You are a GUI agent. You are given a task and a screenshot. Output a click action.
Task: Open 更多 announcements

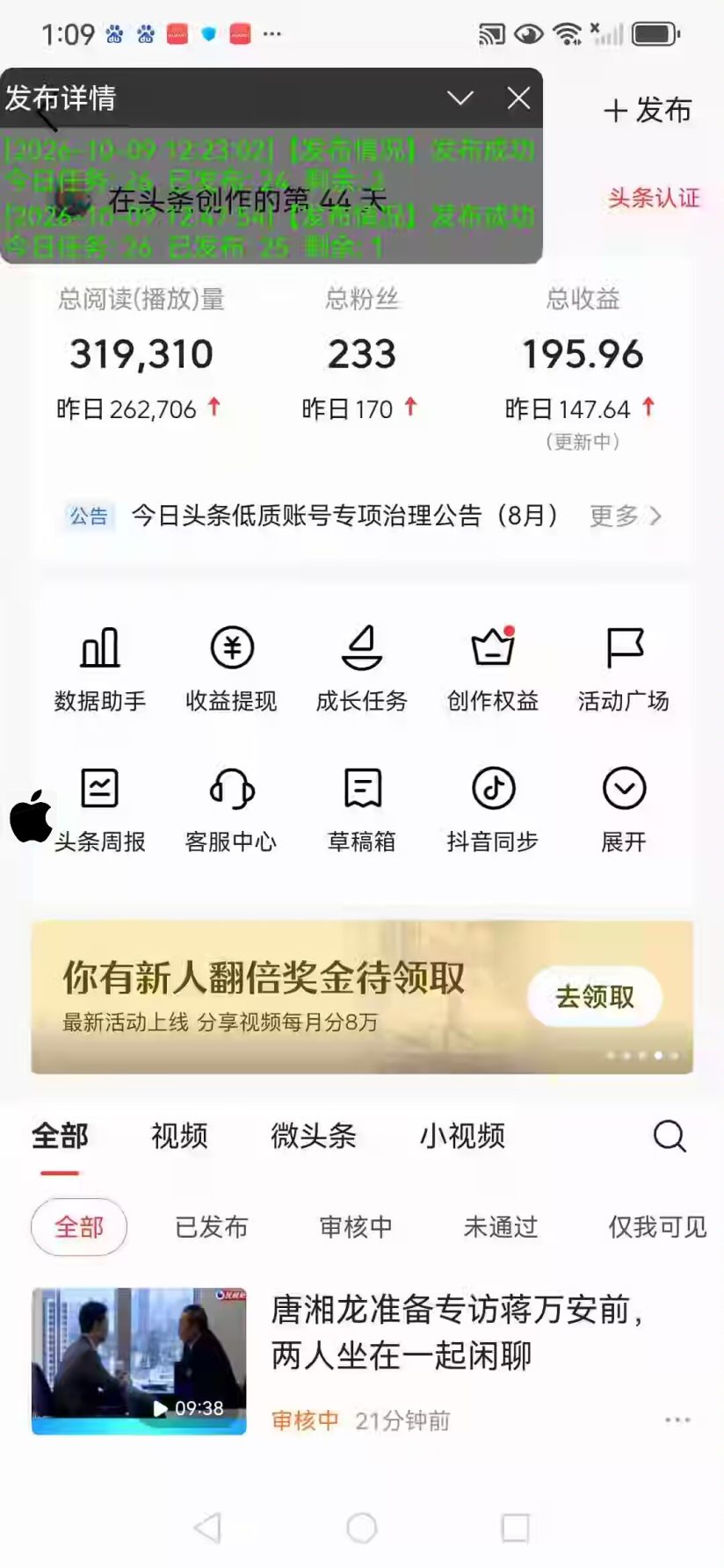point(625,516)
